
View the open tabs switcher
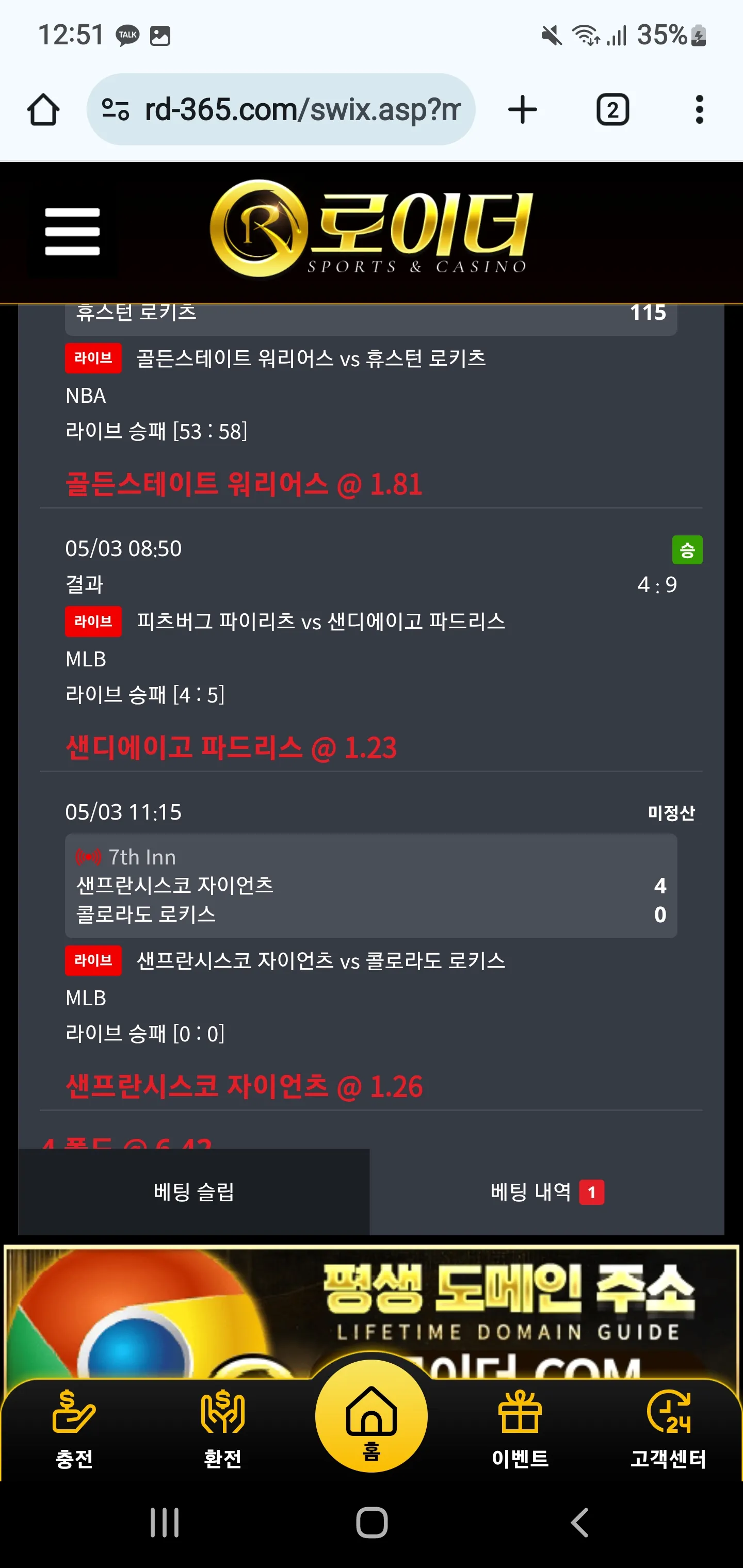click(612, 109)
